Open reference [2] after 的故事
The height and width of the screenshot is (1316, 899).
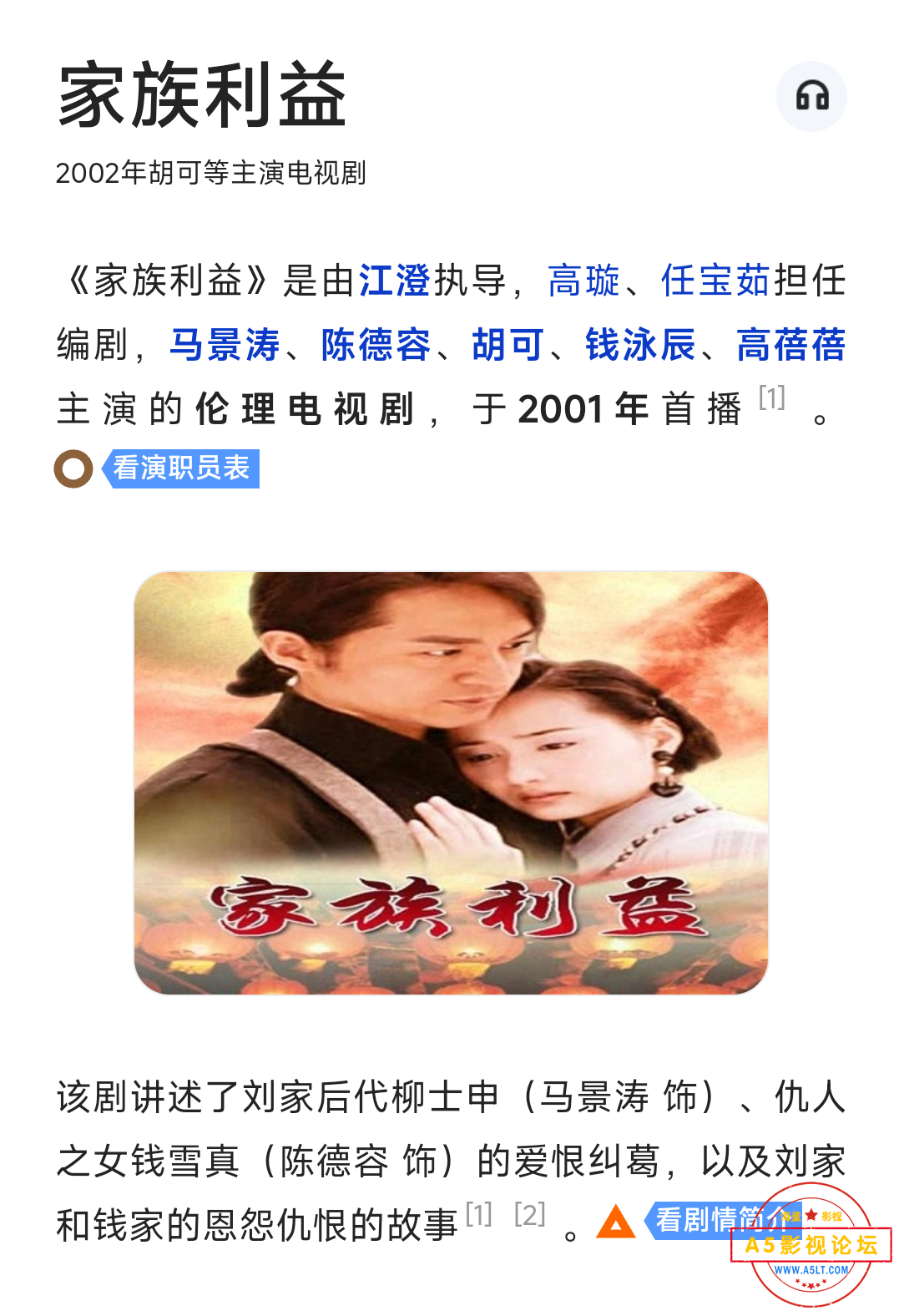pos(530,1214)
